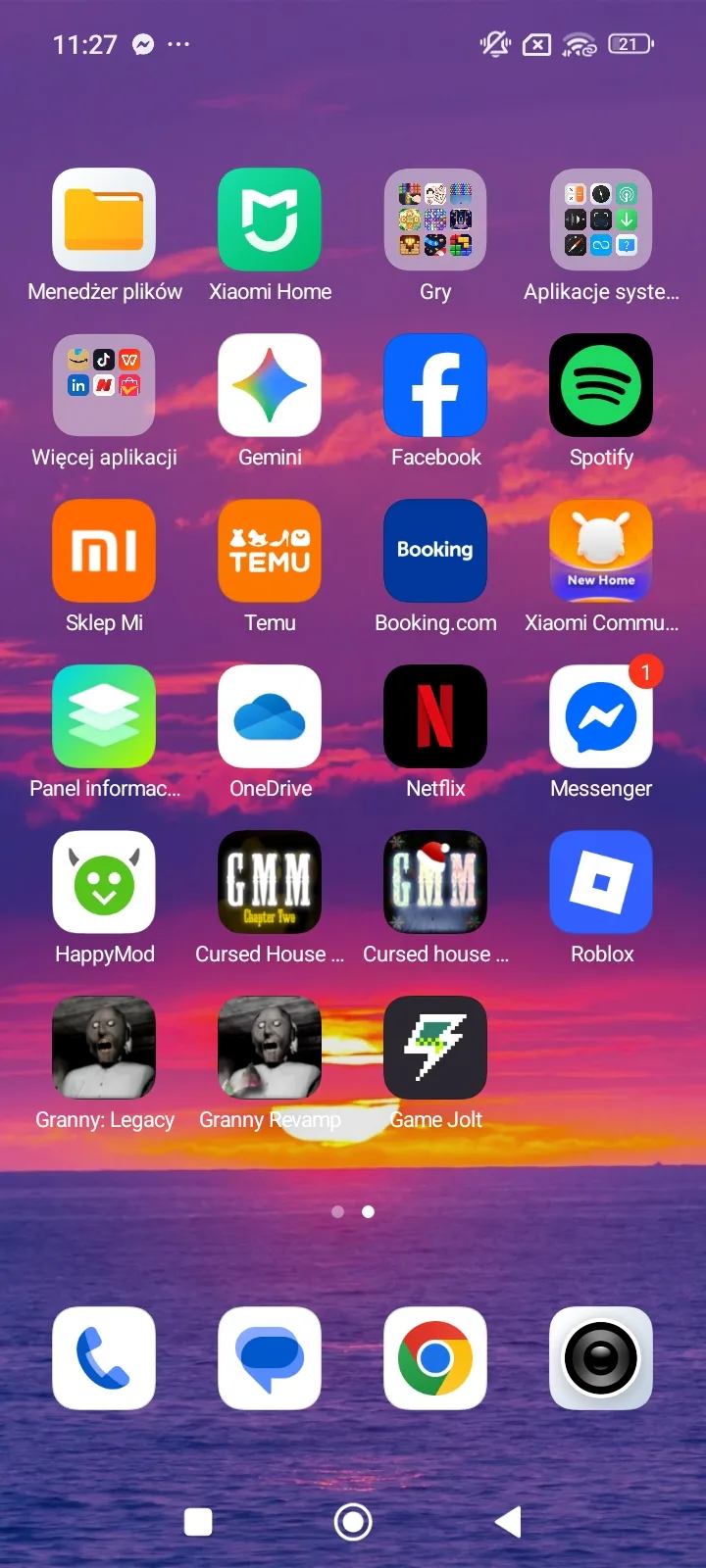Open Roblox game
Viewport: 706px width, 1568px height.
point(601,882)
